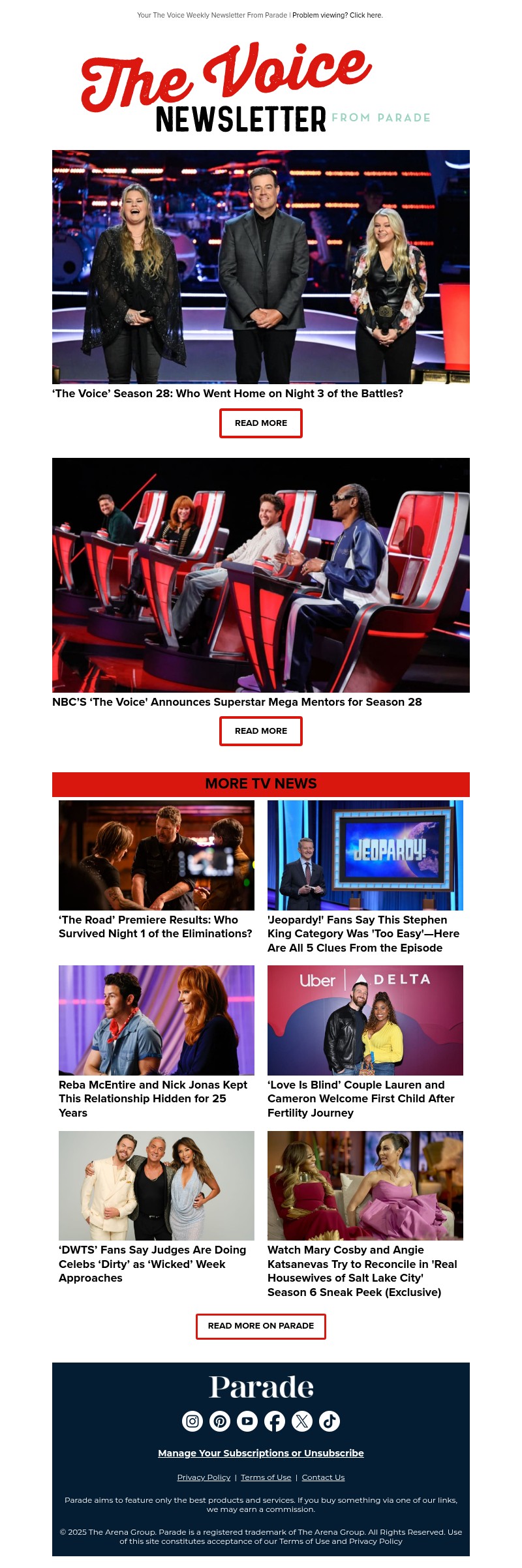Open the Mary Cosby and Angie Katsanevas article
522x1568 pixels.
(x=362, y=1271)
